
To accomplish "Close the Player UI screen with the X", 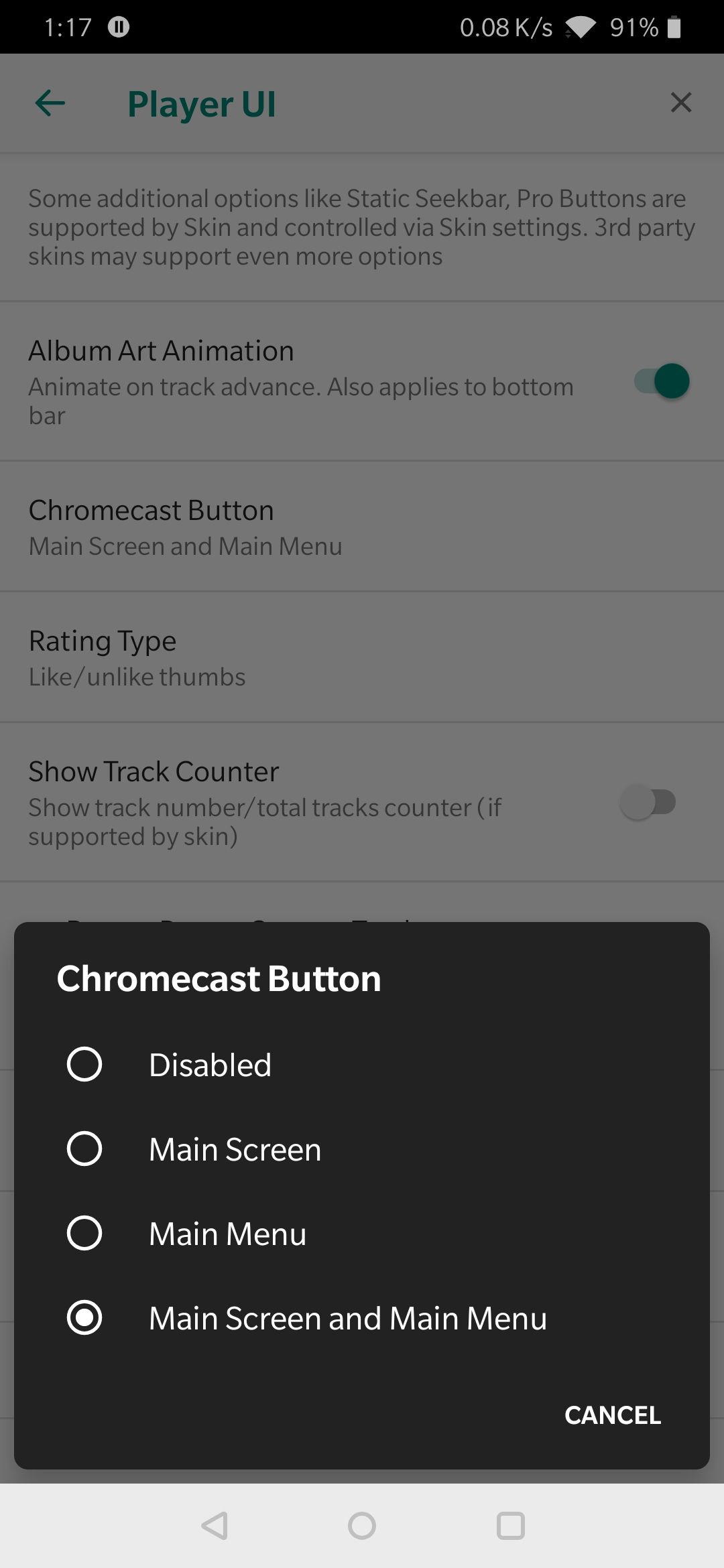I will coord(681,103).
